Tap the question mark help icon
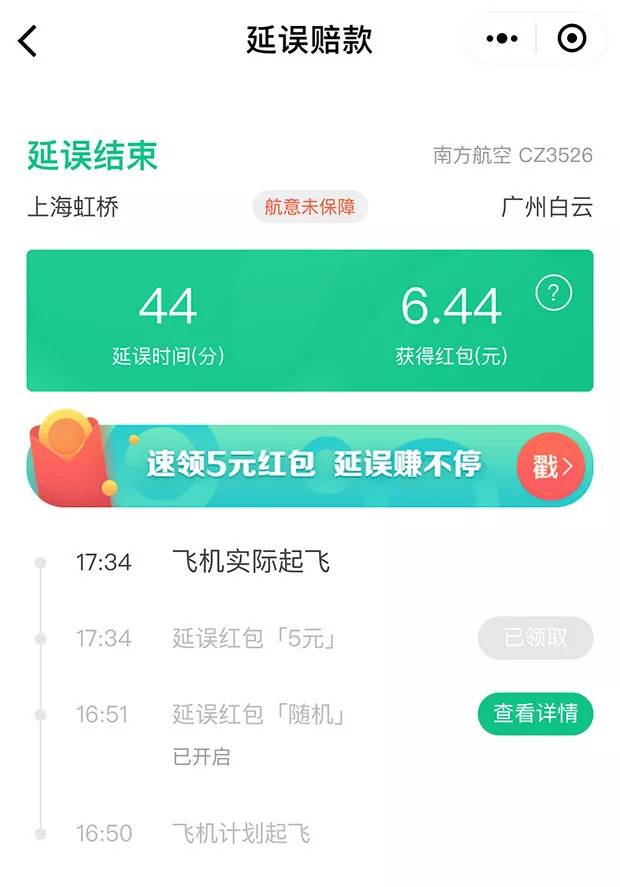Screen dimensions: 620x887 point(554,294)
